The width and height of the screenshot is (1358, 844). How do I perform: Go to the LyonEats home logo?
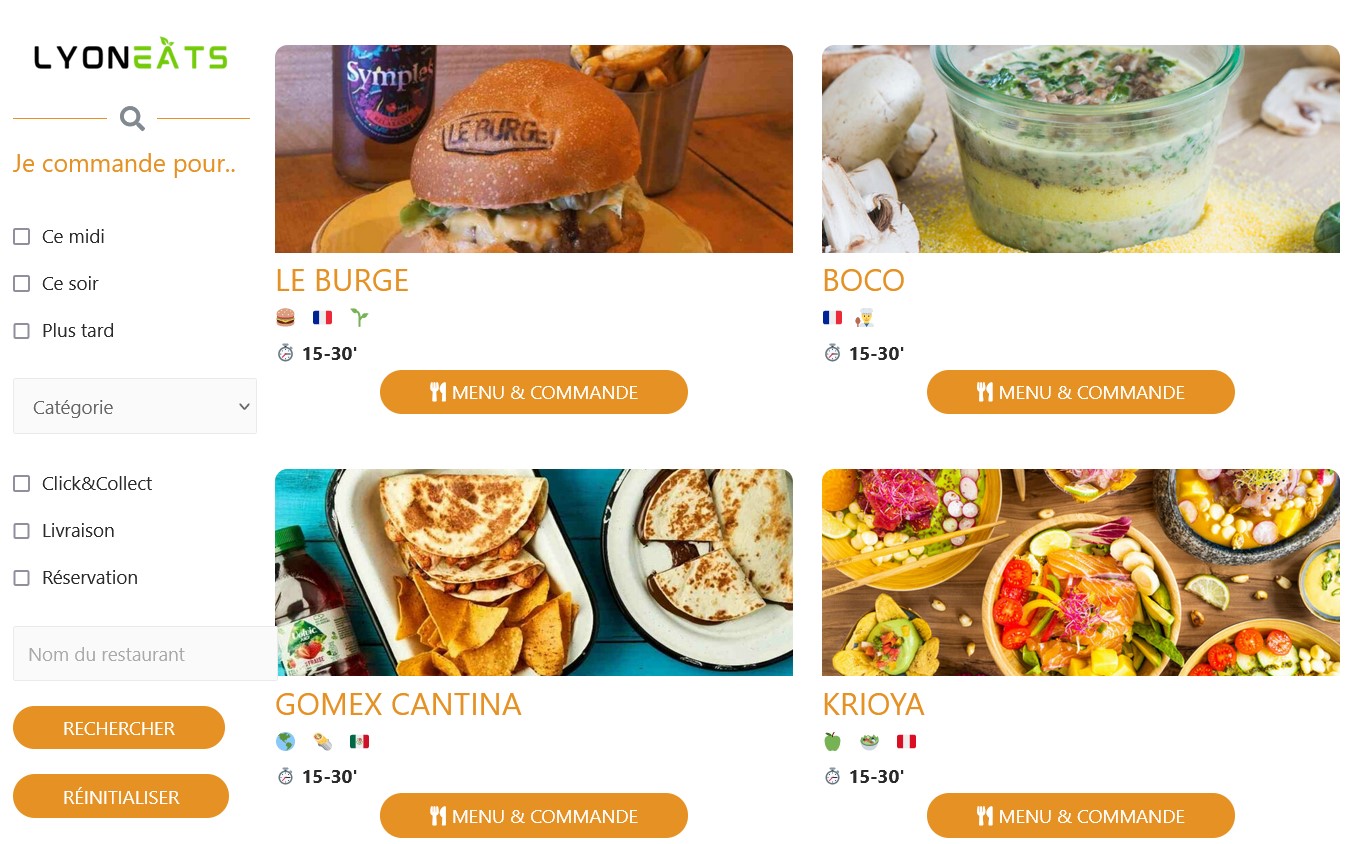131,55
